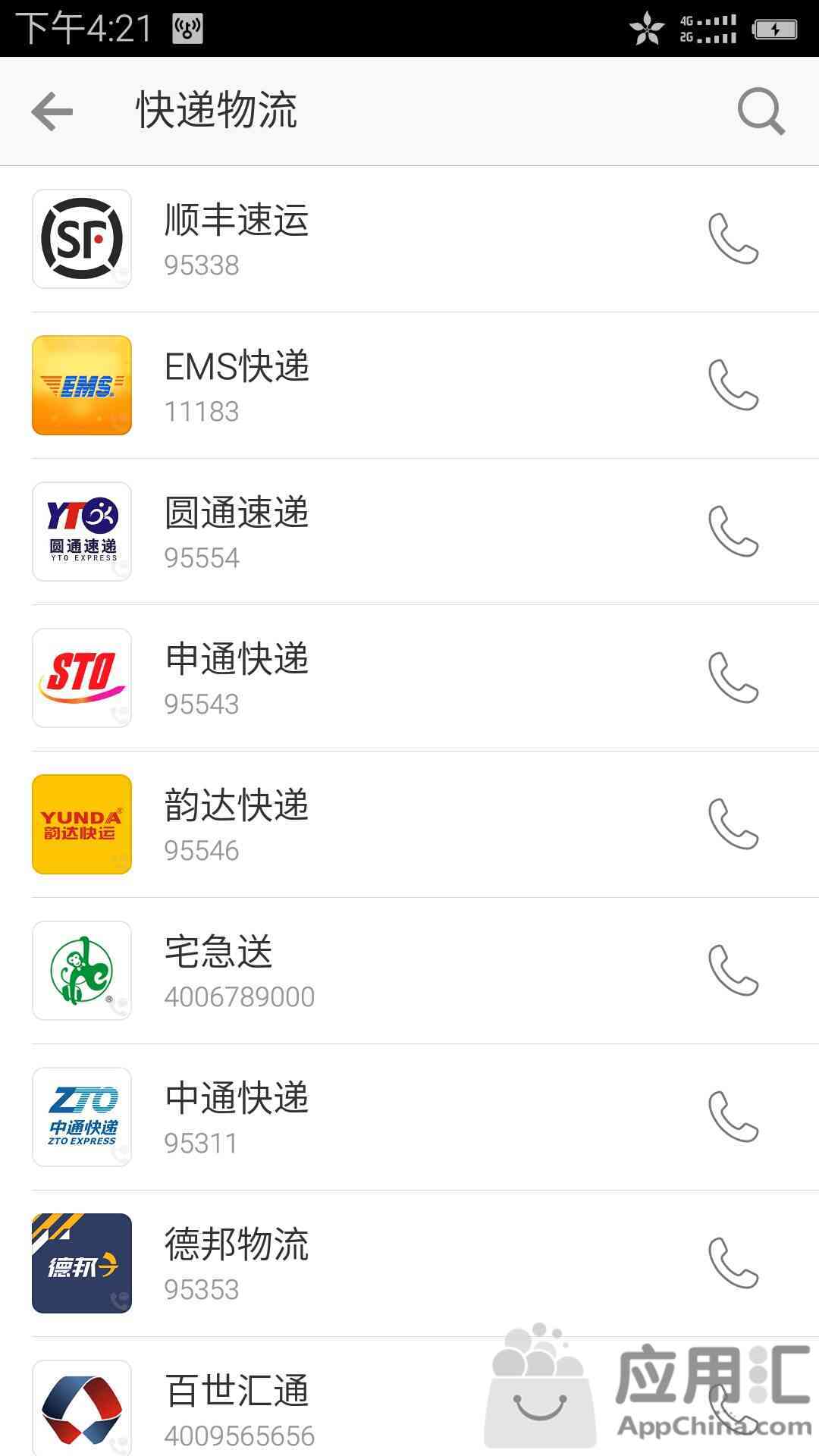819x1456 pixels.
Task: Dial EMS快递 using the phone icon
Action: click(733, 385)
